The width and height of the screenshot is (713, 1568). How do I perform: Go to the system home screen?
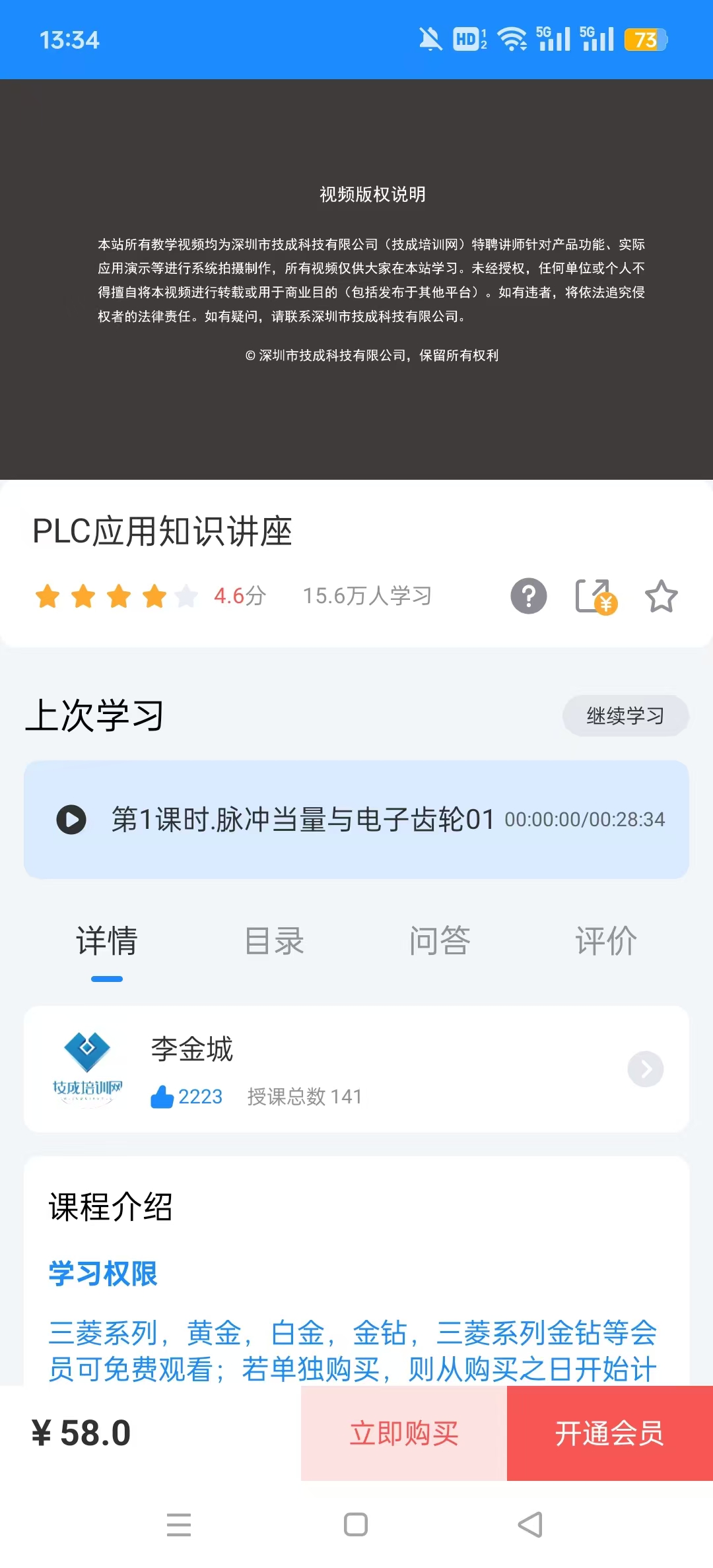click(356, 1524)
